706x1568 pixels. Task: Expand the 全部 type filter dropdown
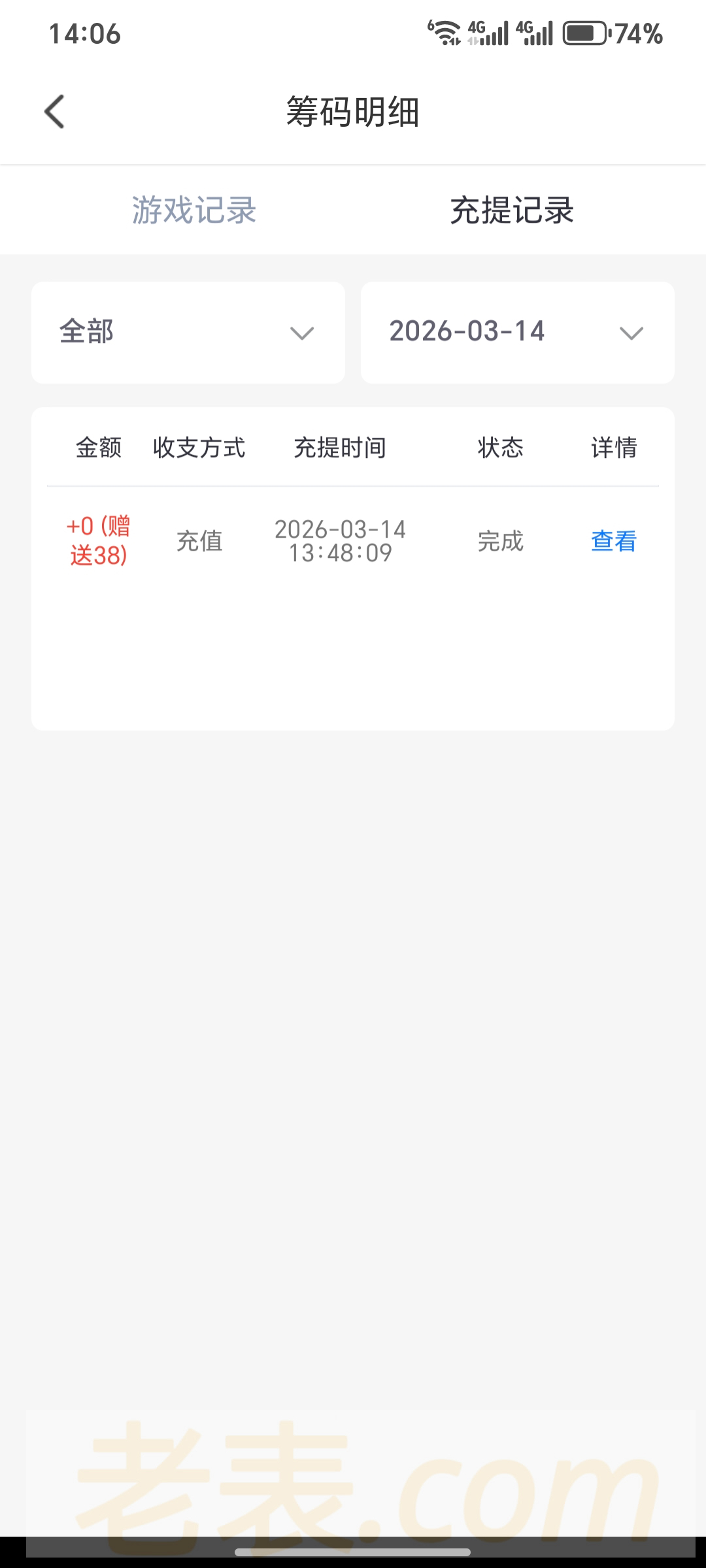click(188, 333)
